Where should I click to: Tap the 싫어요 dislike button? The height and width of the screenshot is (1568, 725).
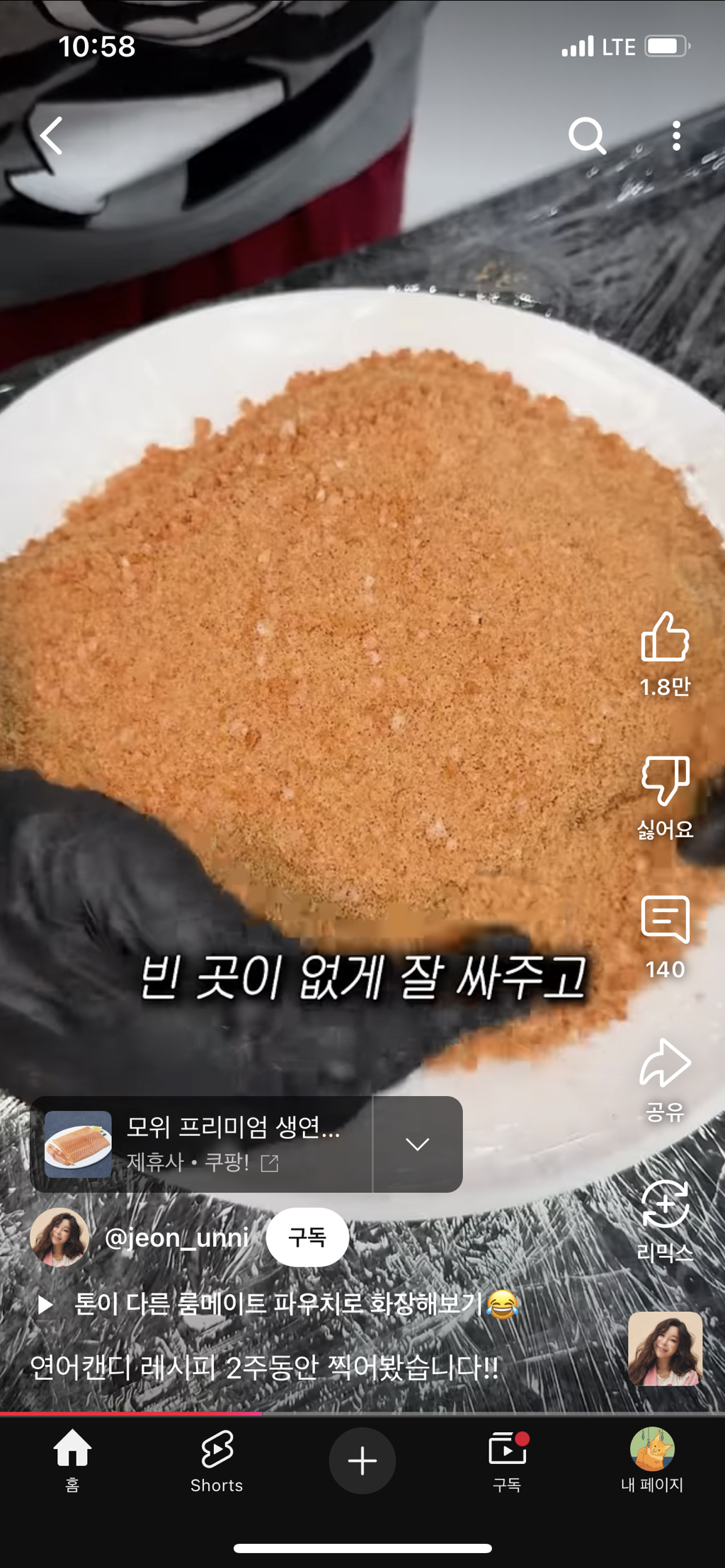665,797
